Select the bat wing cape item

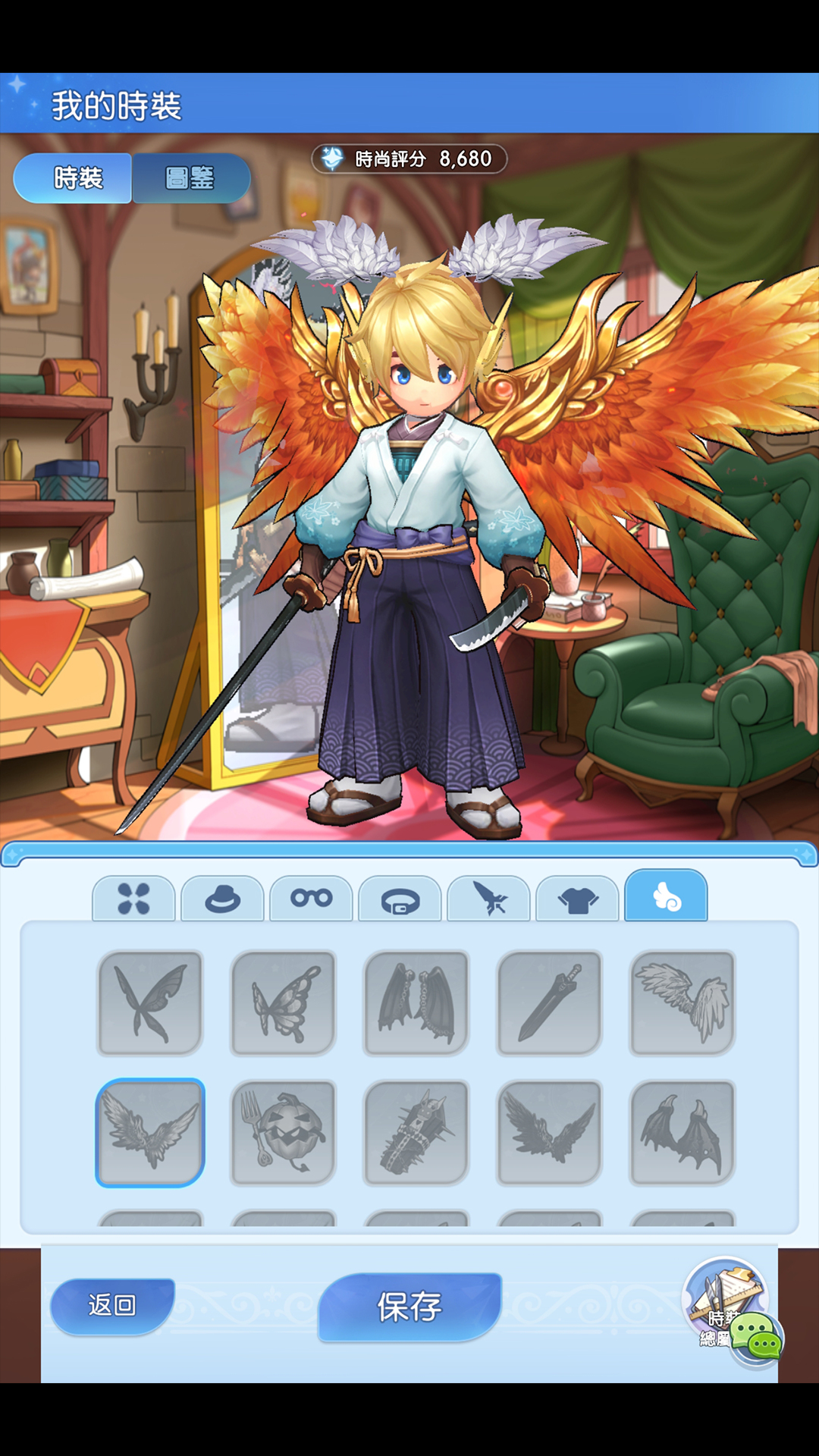click(x=416, y=1002)
